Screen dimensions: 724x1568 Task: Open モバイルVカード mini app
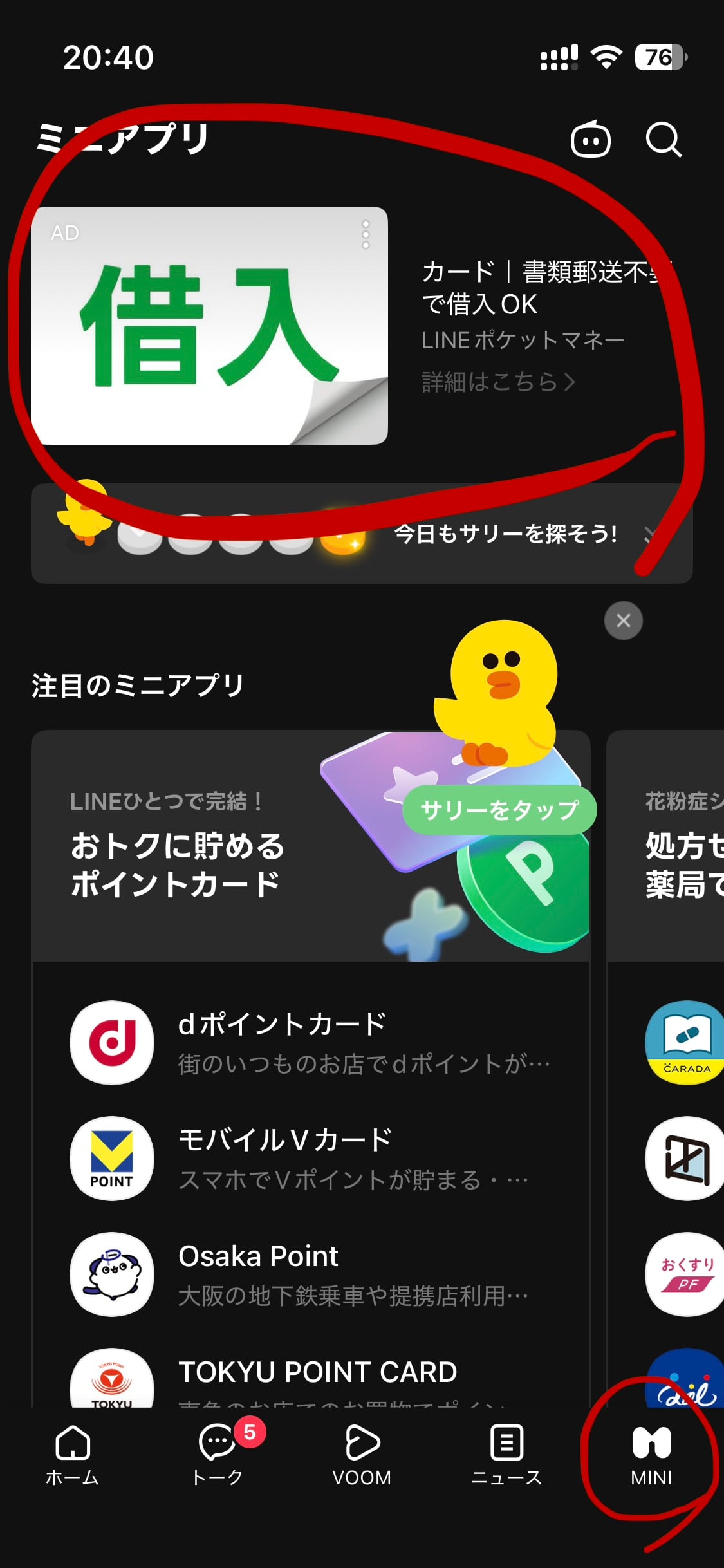(x=311, y=1159)
